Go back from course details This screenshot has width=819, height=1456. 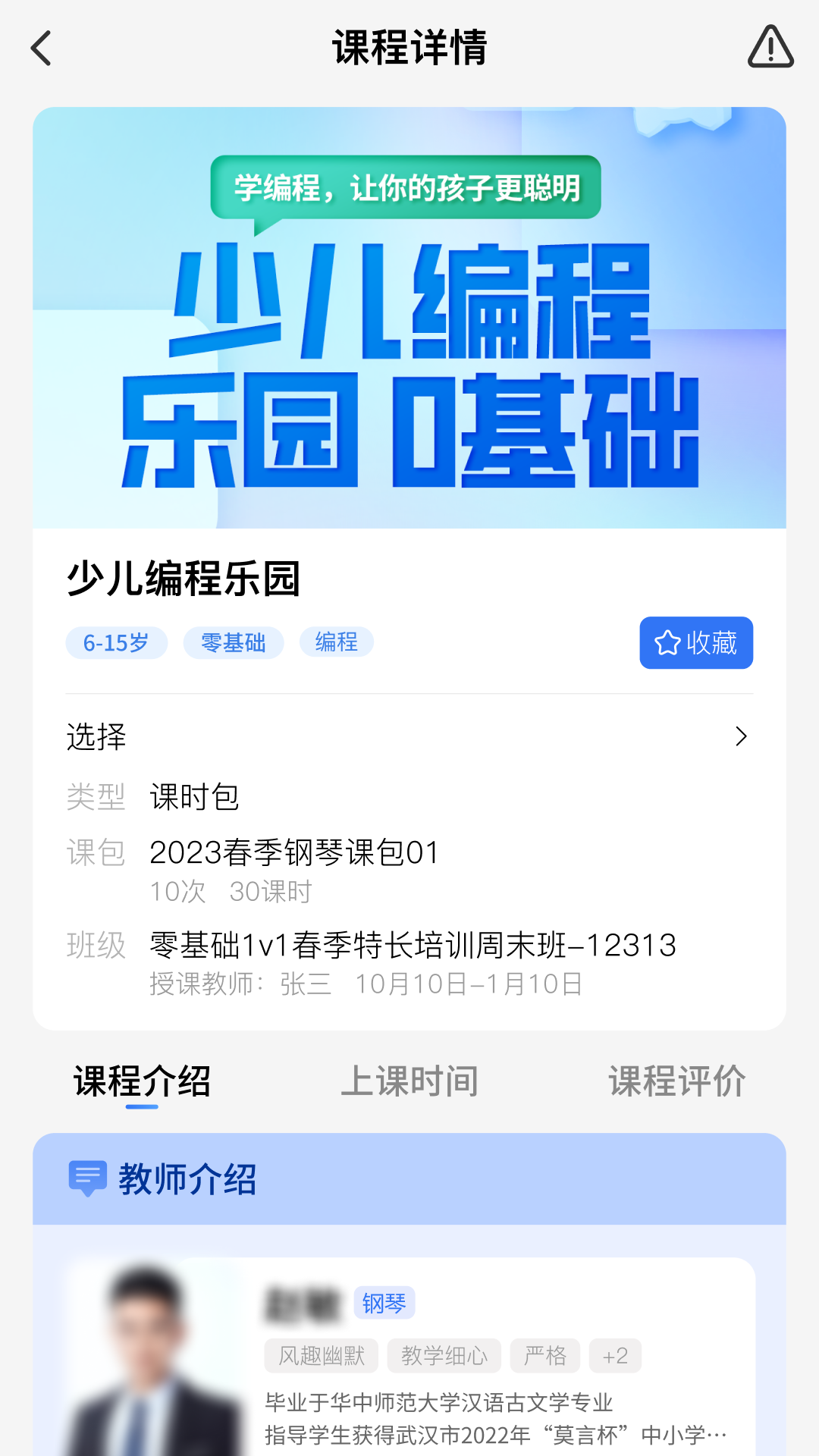(x=42, y=49)
